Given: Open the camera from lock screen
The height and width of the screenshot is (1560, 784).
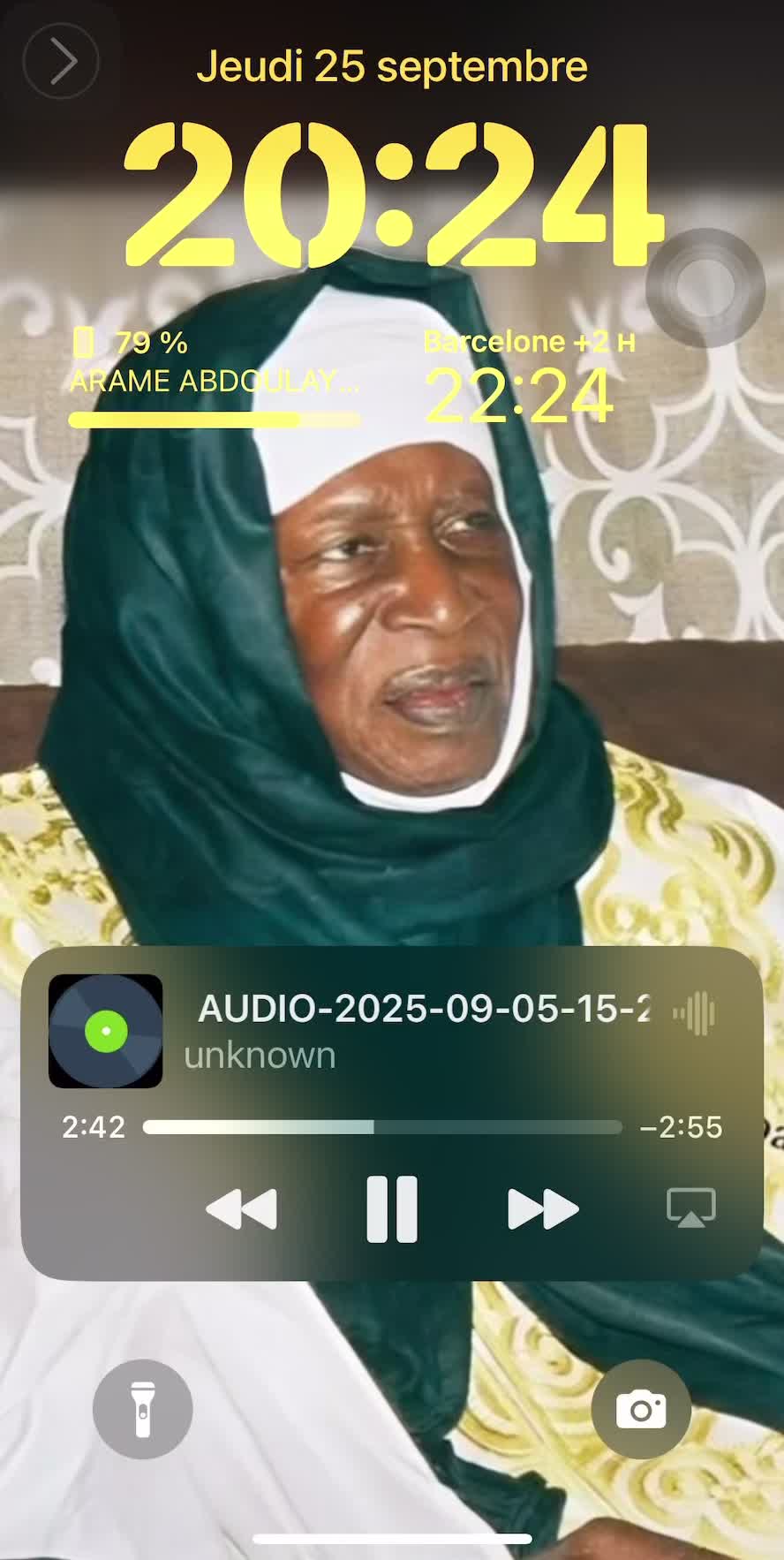Looking at the screenshot, I should pos(641,1409).
